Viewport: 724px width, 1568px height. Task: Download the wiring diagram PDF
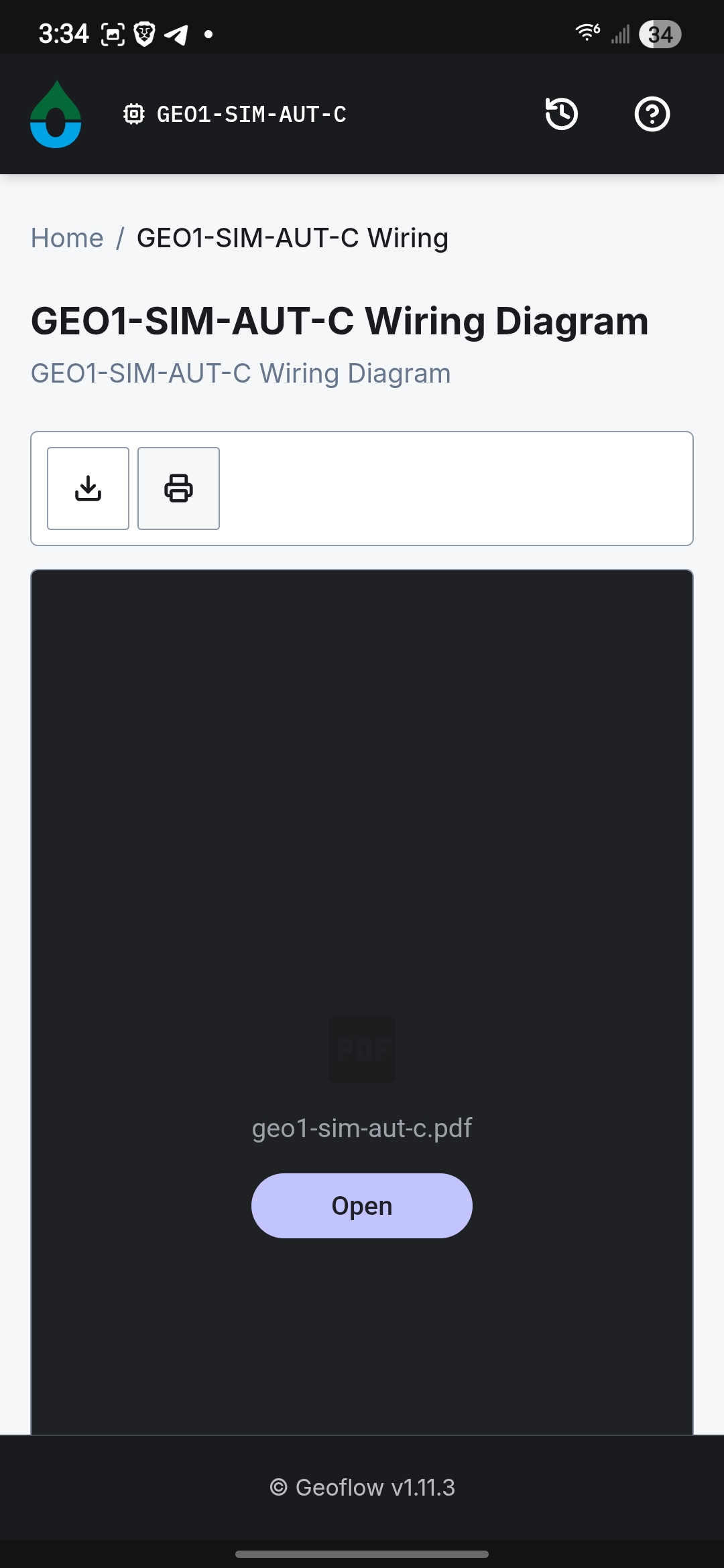pyautogui.click(x=88, y=488)
